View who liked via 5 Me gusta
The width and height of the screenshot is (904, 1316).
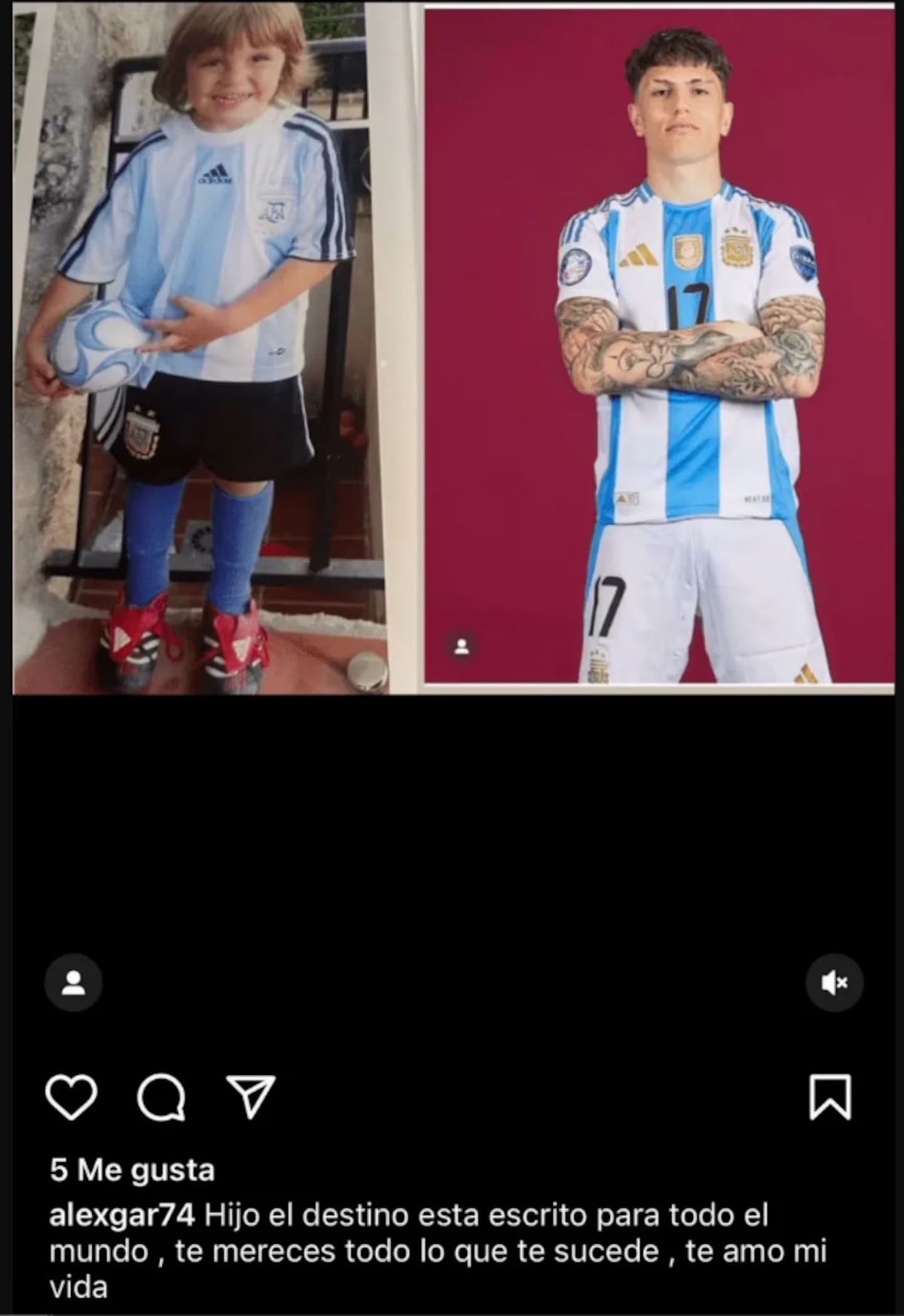coord(132,1170)
